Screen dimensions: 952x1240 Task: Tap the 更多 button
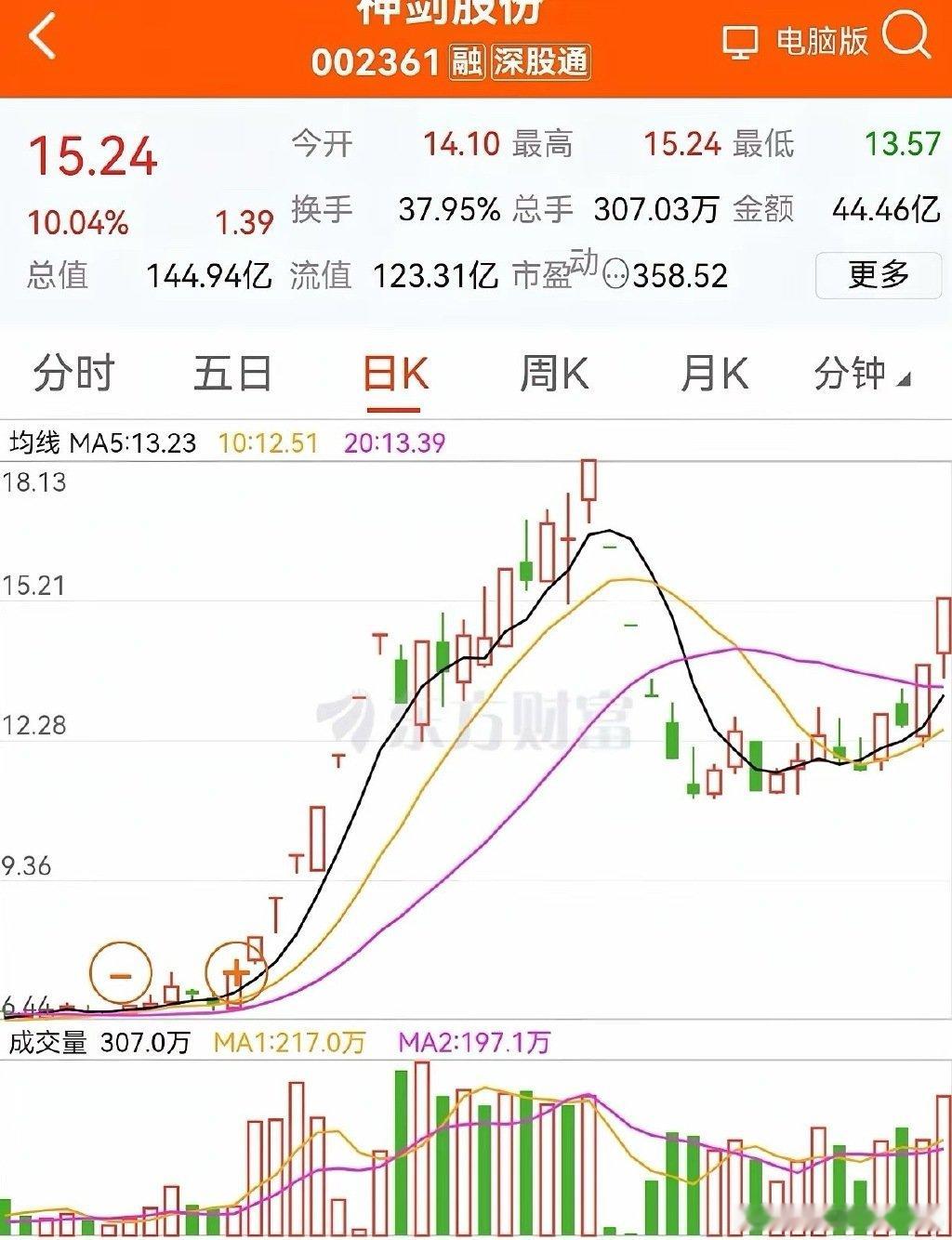coord(878,276)
